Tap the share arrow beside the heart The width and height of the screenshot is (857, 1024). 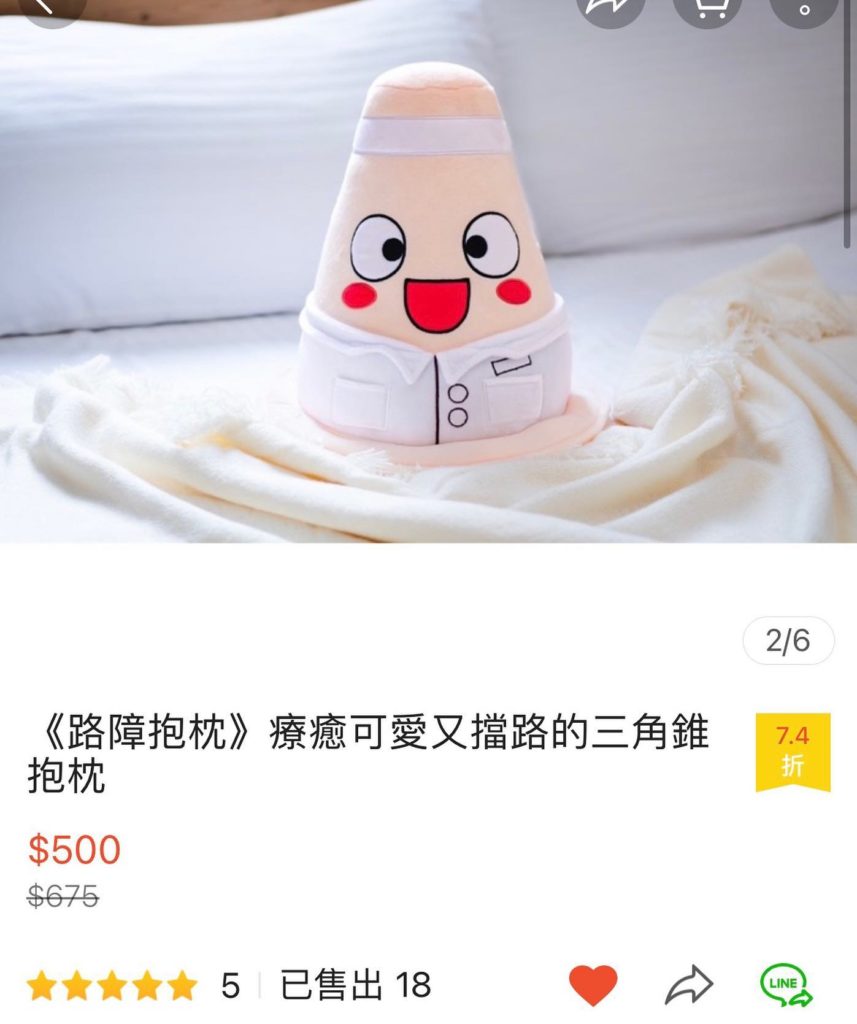point(688,986)
